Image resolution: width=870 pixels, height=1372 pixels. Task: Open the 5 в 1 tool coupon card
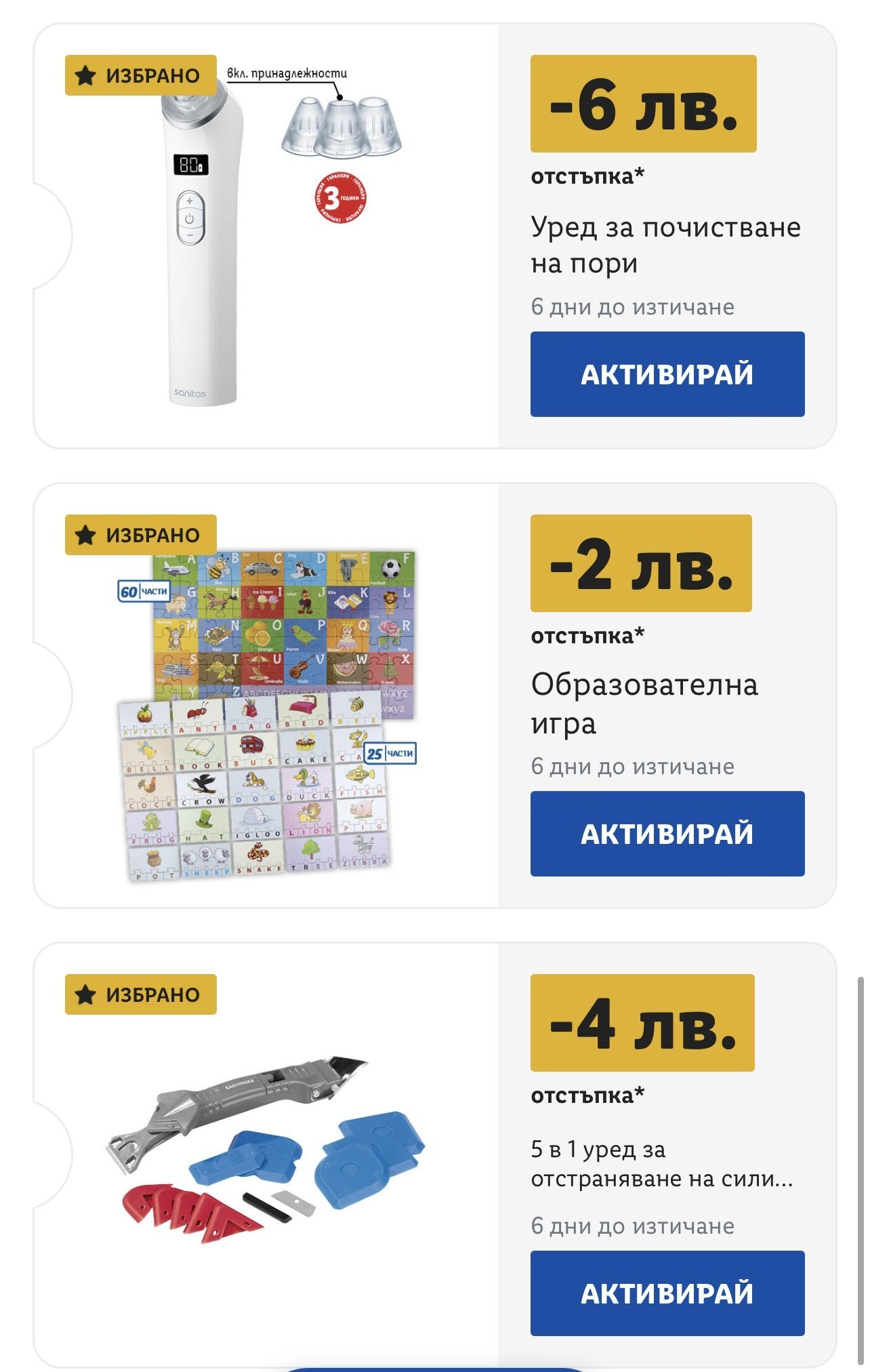point(271,1152)
